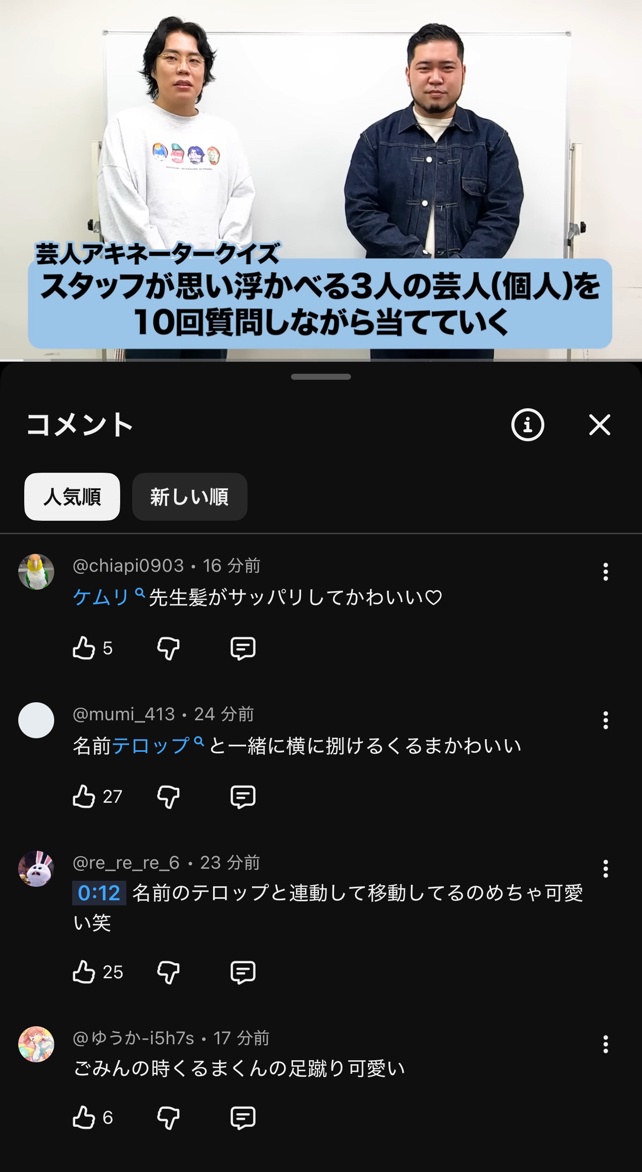
Task: Reply to the comment by @mumi_413
Action: click(243, 796)
